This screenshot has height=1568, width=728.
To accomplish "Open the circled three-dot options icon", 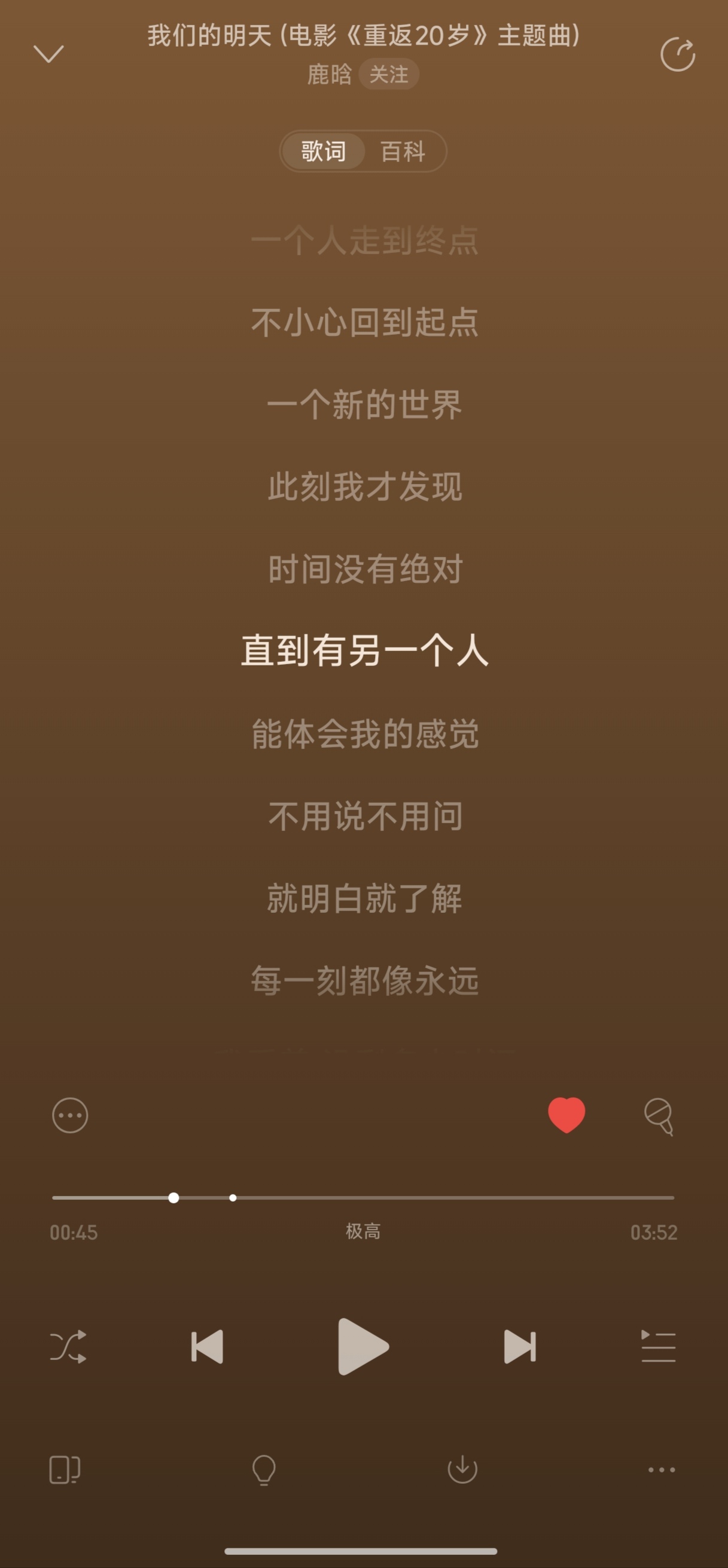I will [70, 1115].
